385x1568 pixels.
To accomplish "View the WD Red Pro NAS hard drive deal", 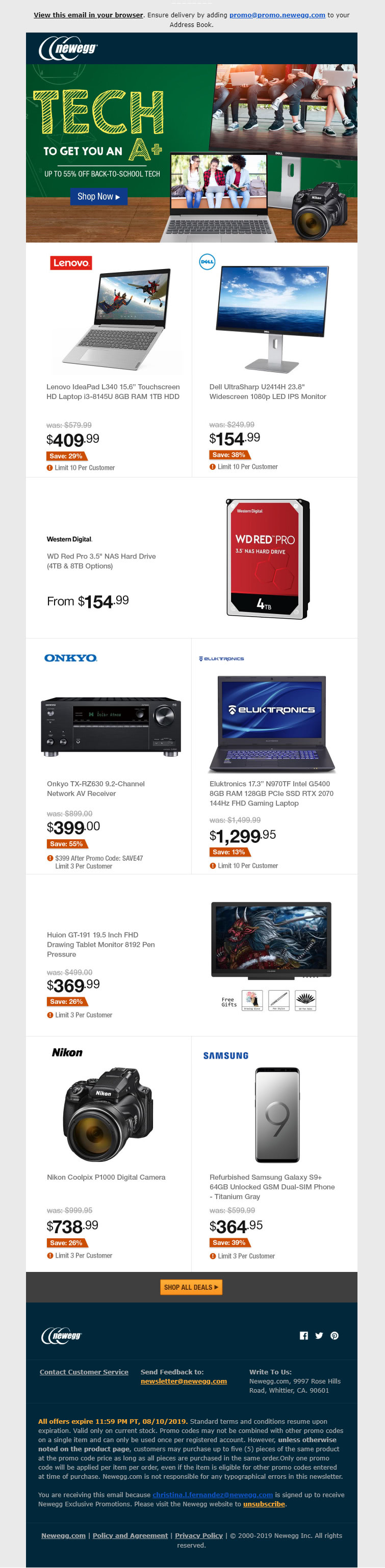I will [101, 561].
